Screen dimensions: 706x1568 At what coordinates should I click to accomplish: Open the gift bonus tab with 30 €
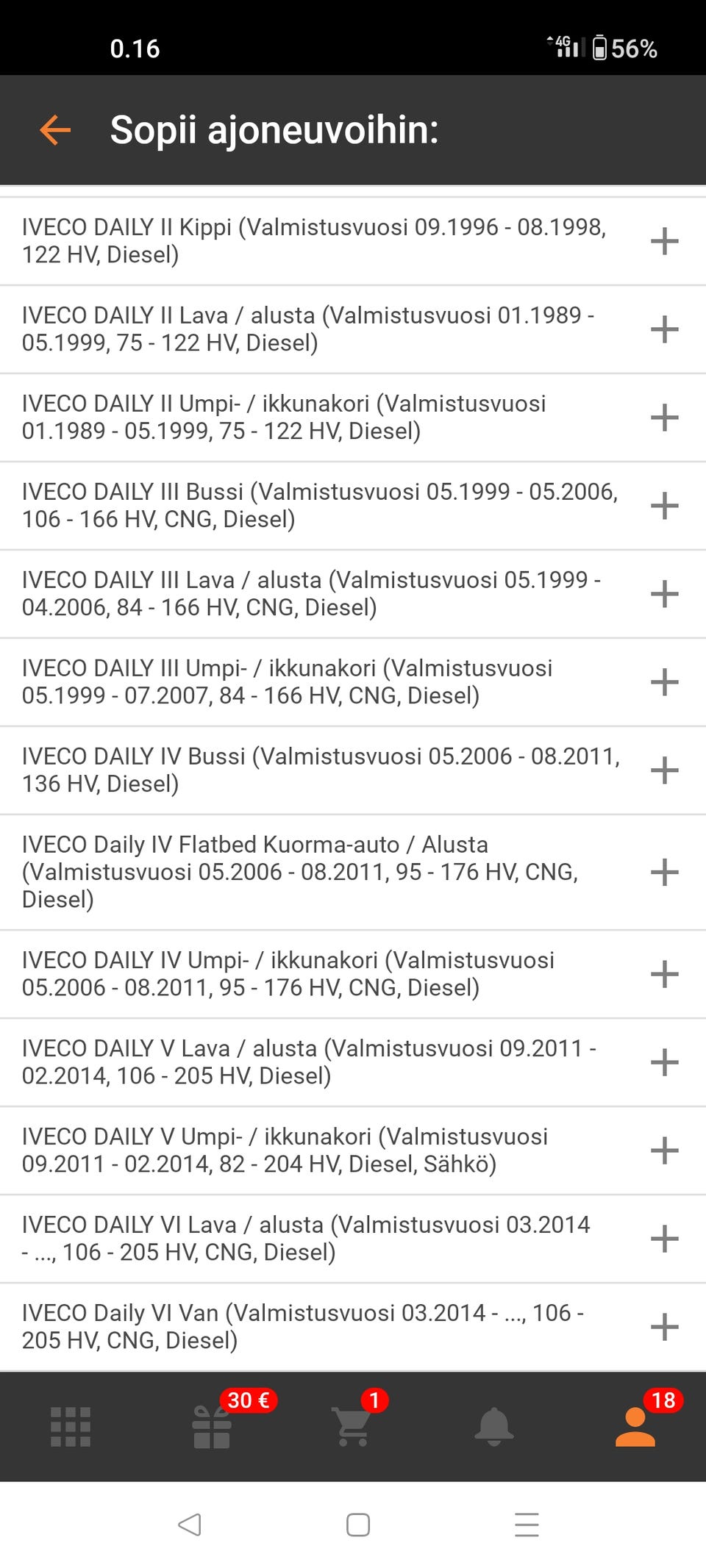tap(212, 1427)
